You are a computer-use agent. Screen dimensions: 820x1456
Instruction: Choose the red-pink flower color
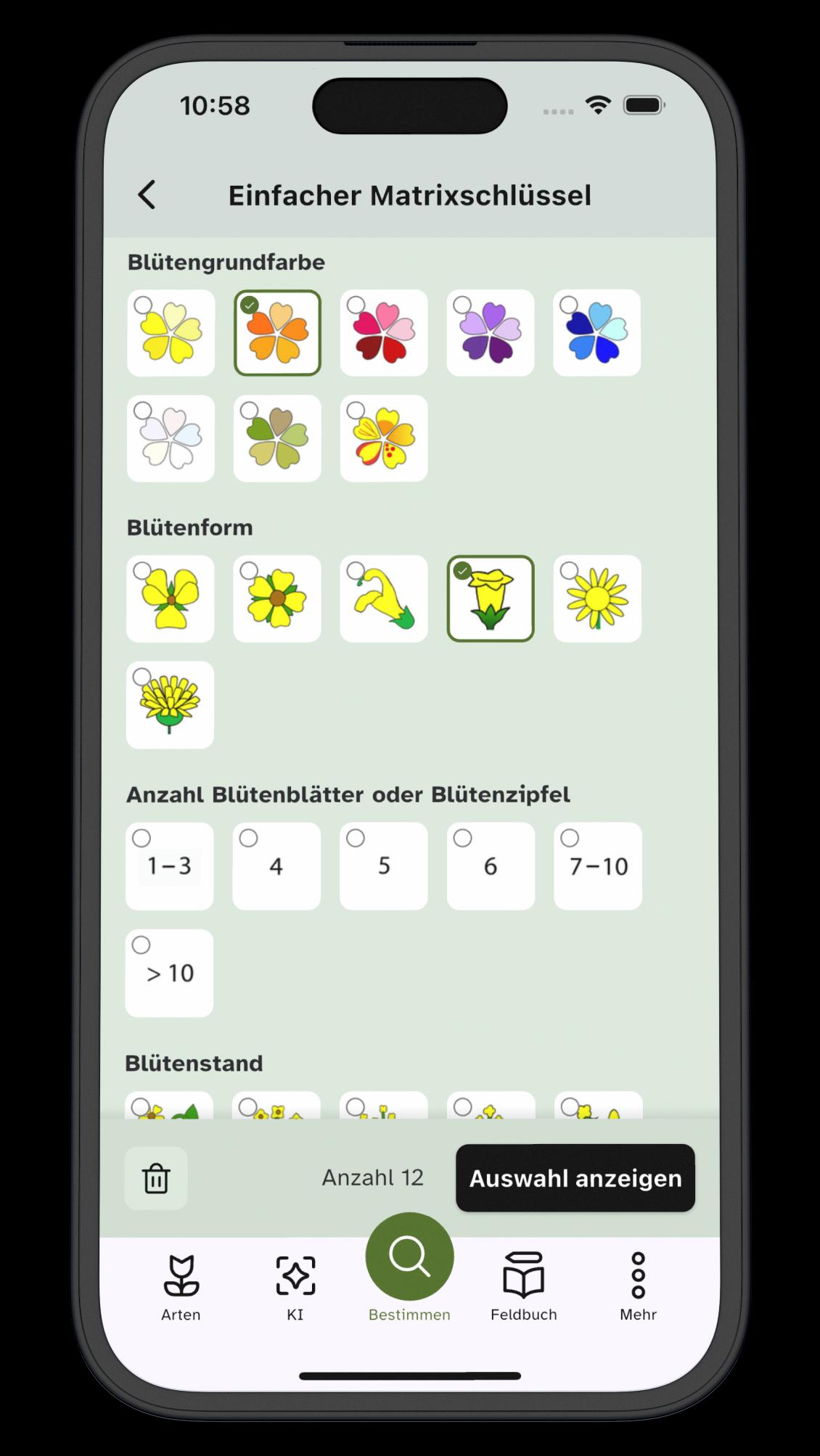tap(383, 333)
